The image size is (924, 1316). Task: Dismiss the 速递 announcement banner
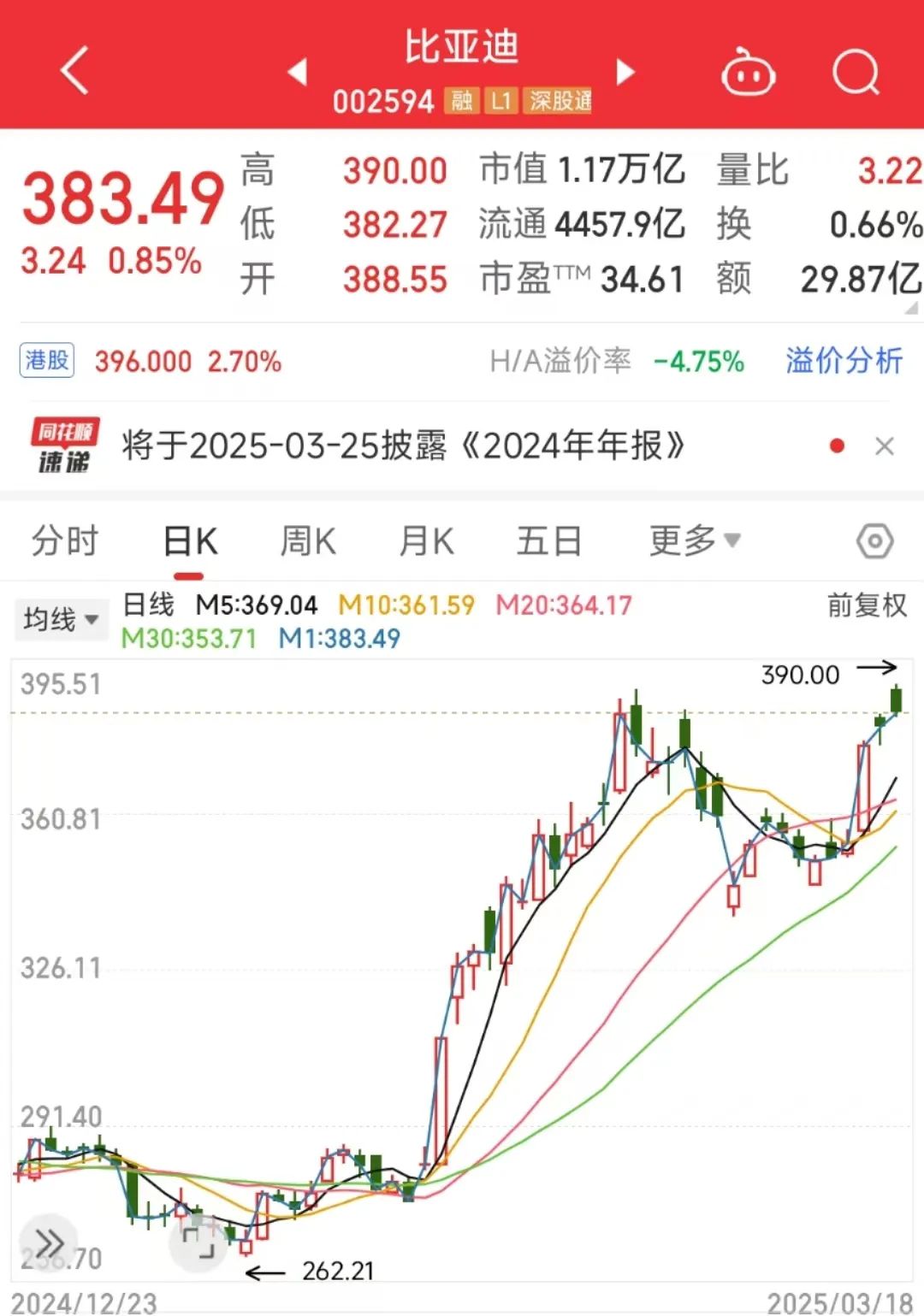click(885, 446)
